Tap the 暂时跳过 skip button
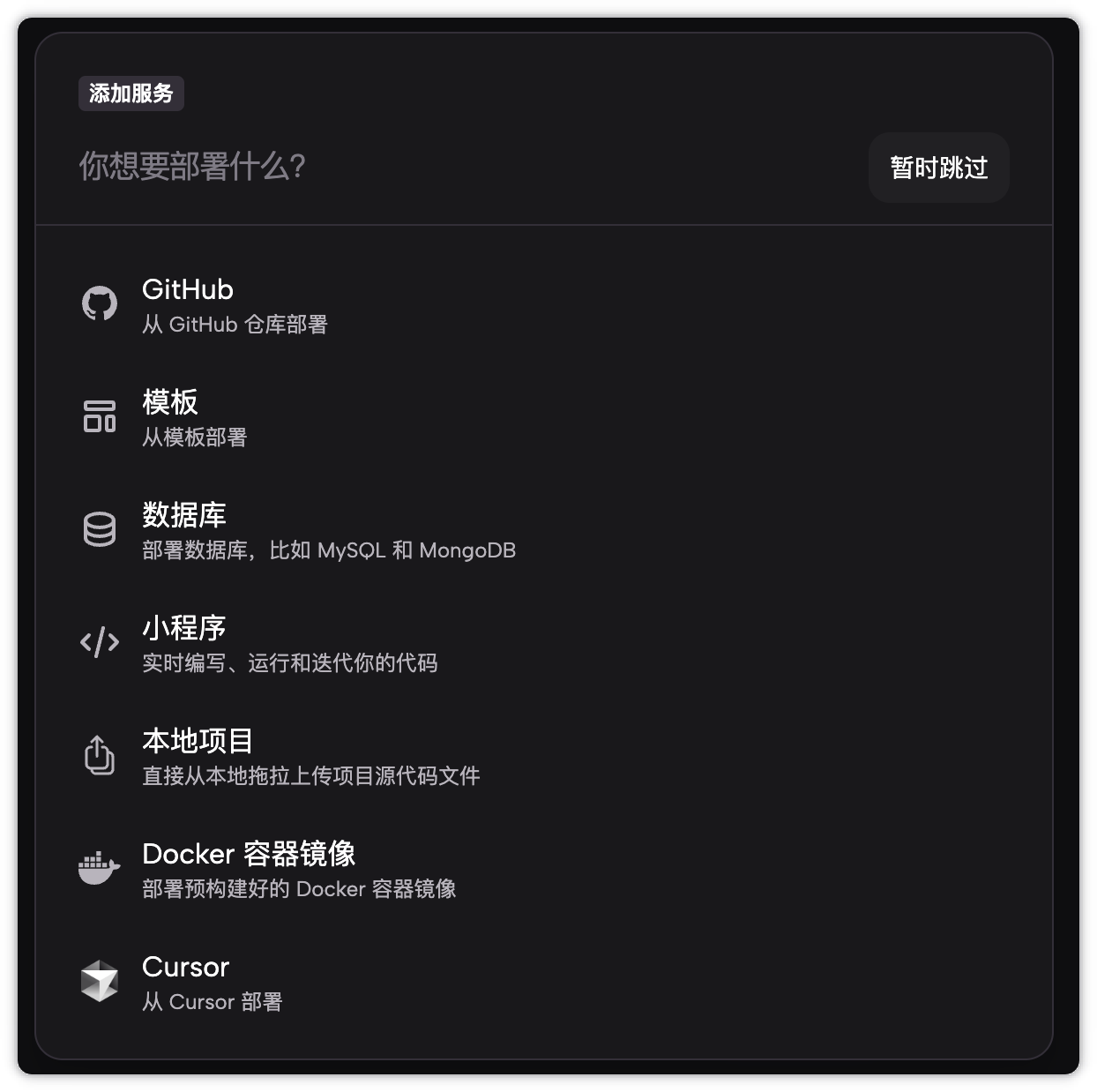This screenshot has width=1097, height=1092. point(938,168)
